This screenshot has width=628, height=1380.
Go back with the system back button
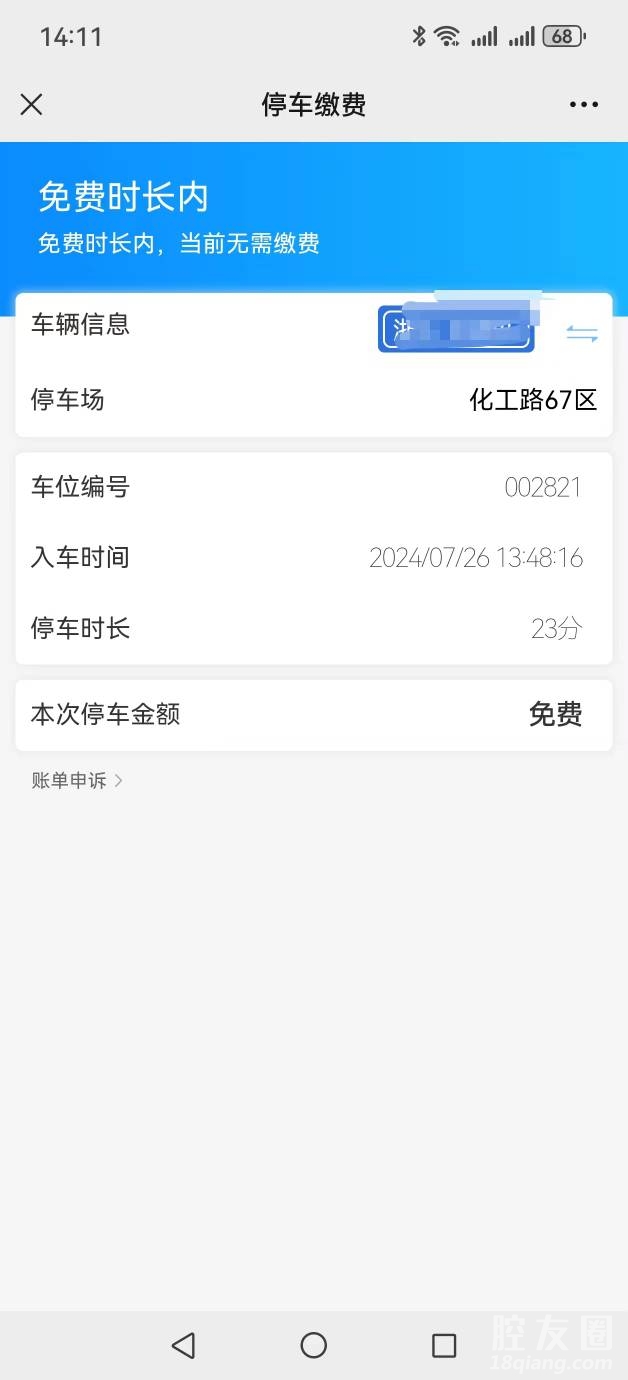pos(183,1345)
